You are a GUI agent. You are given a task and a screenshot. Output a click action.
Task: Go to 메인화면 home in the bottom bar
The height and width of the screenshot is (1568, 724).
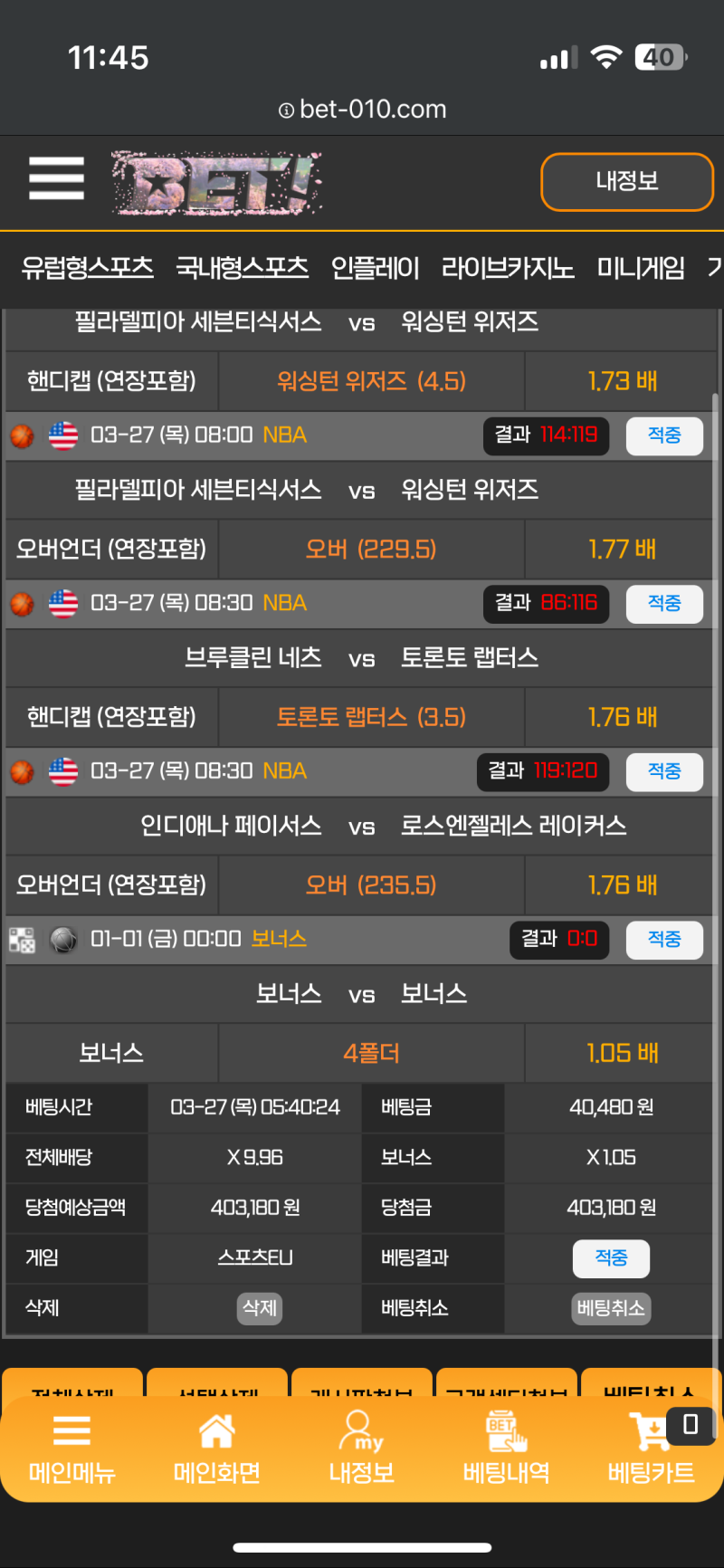pos(217,1447)
